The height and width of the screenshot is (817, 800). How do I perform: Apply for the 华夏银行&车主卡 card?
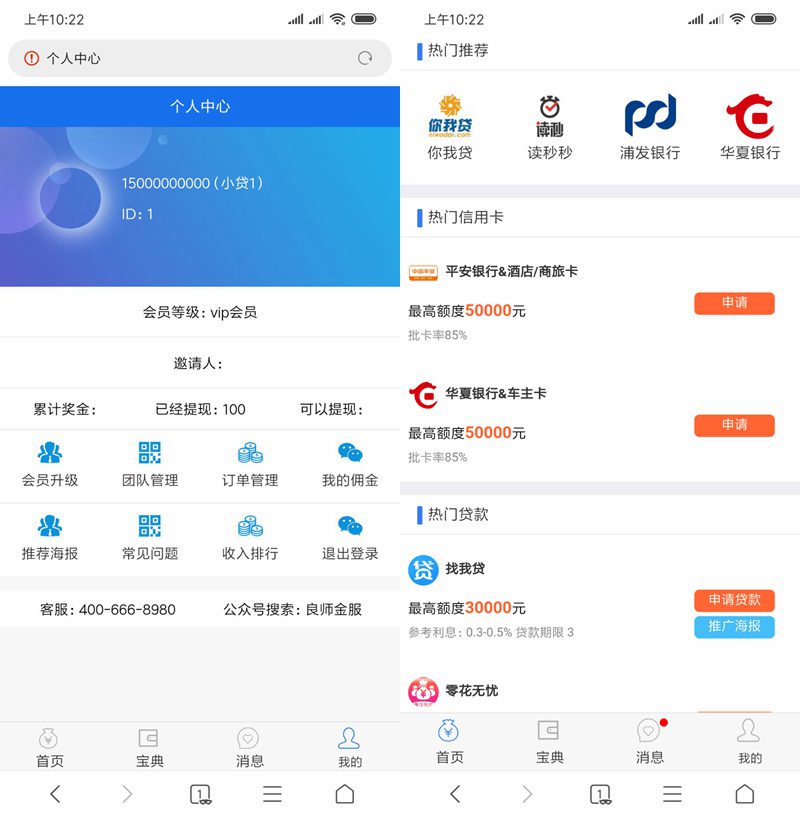[x=734, y=425]
